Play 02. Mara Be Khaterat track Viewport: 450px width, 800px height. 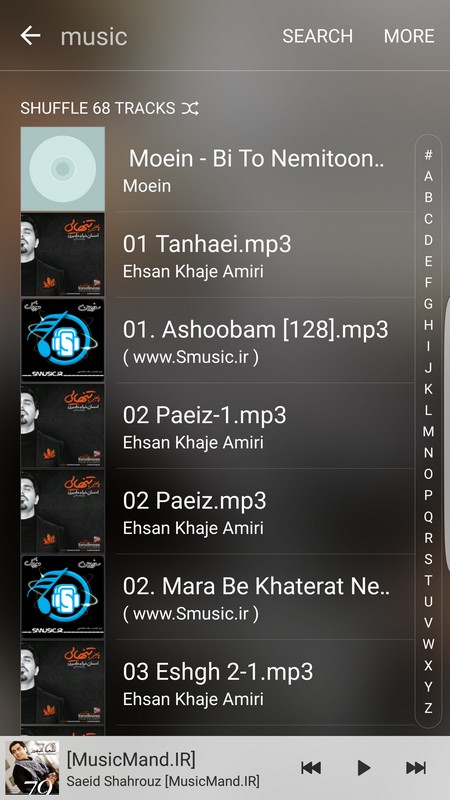tap(217, 597)
